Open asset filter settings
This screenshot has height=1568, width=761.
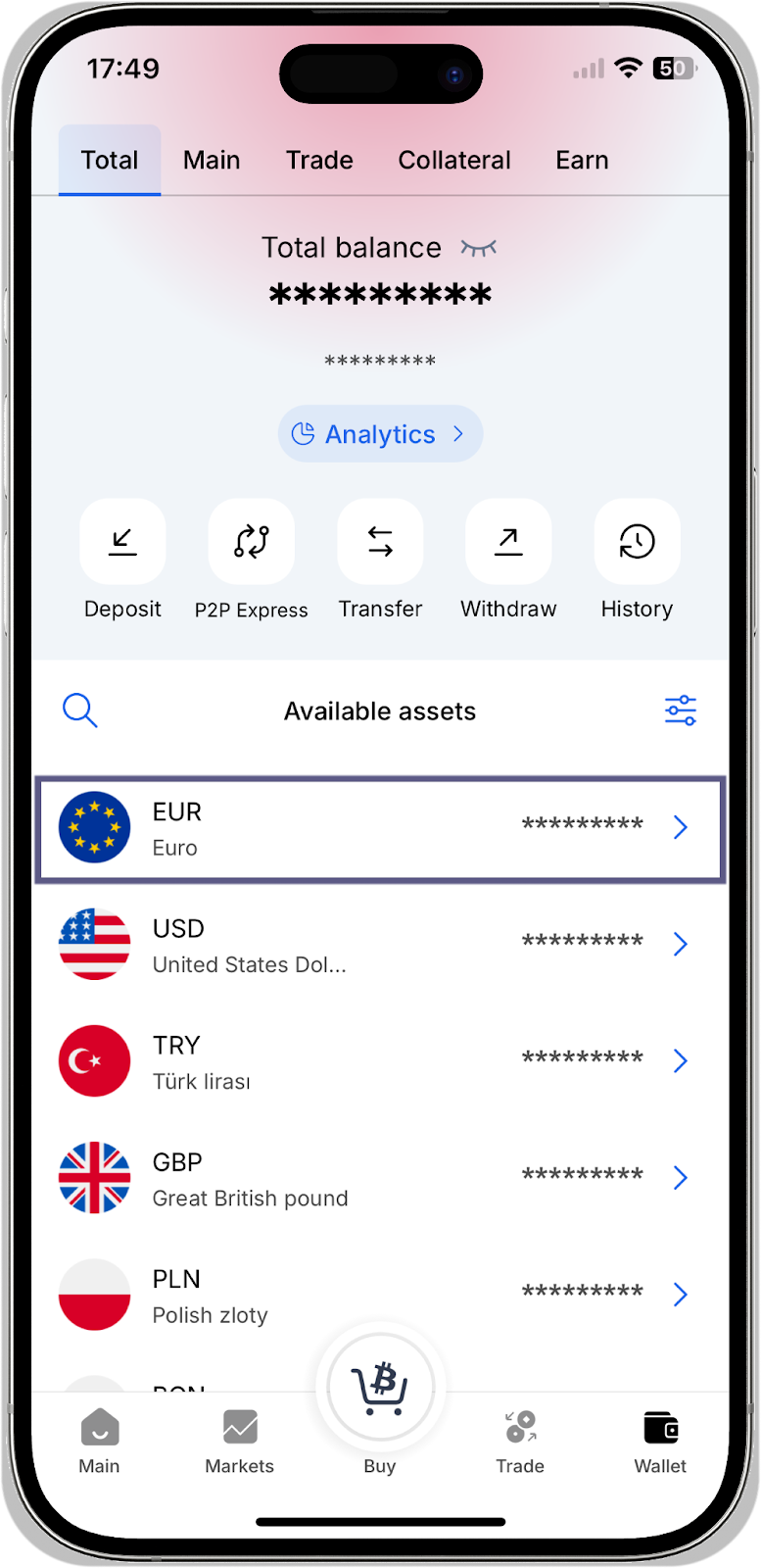[x=681, y=710]
